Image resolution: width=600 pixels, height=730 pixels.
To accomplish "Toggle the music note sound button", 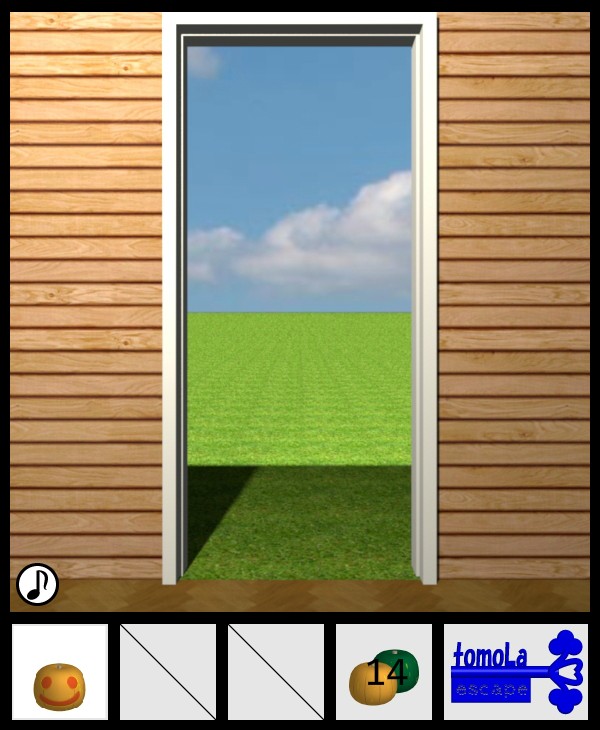I will click(x=37, y=584).
